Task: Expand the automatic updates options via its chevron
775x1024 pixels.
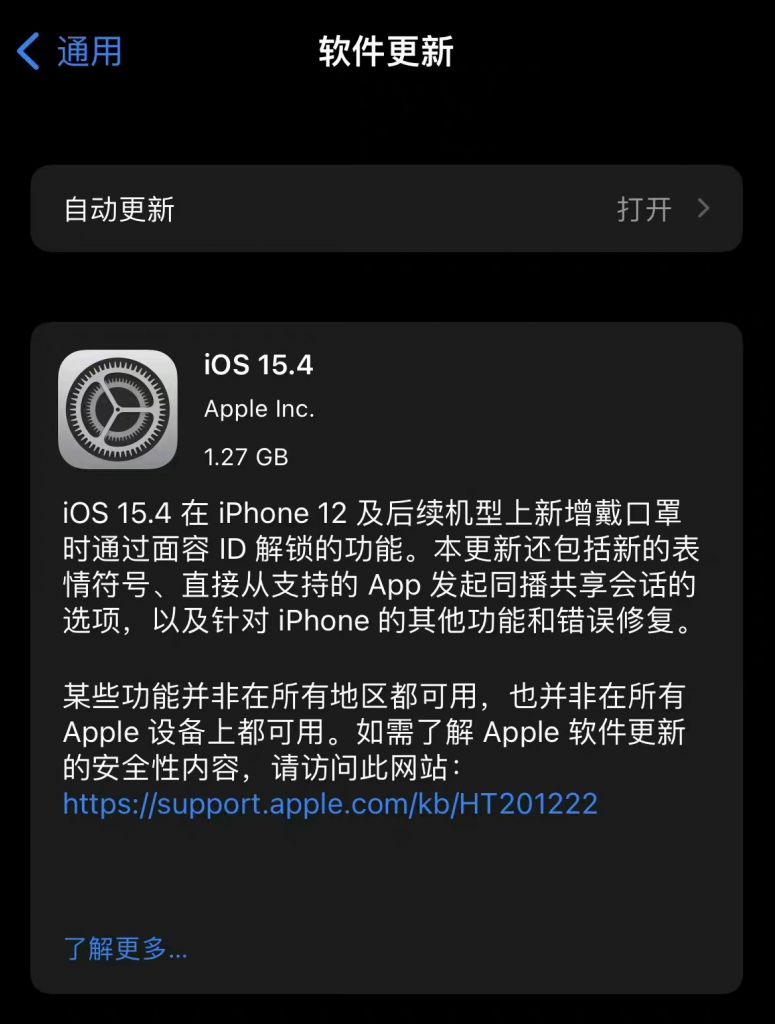Action: coord(703,209)
